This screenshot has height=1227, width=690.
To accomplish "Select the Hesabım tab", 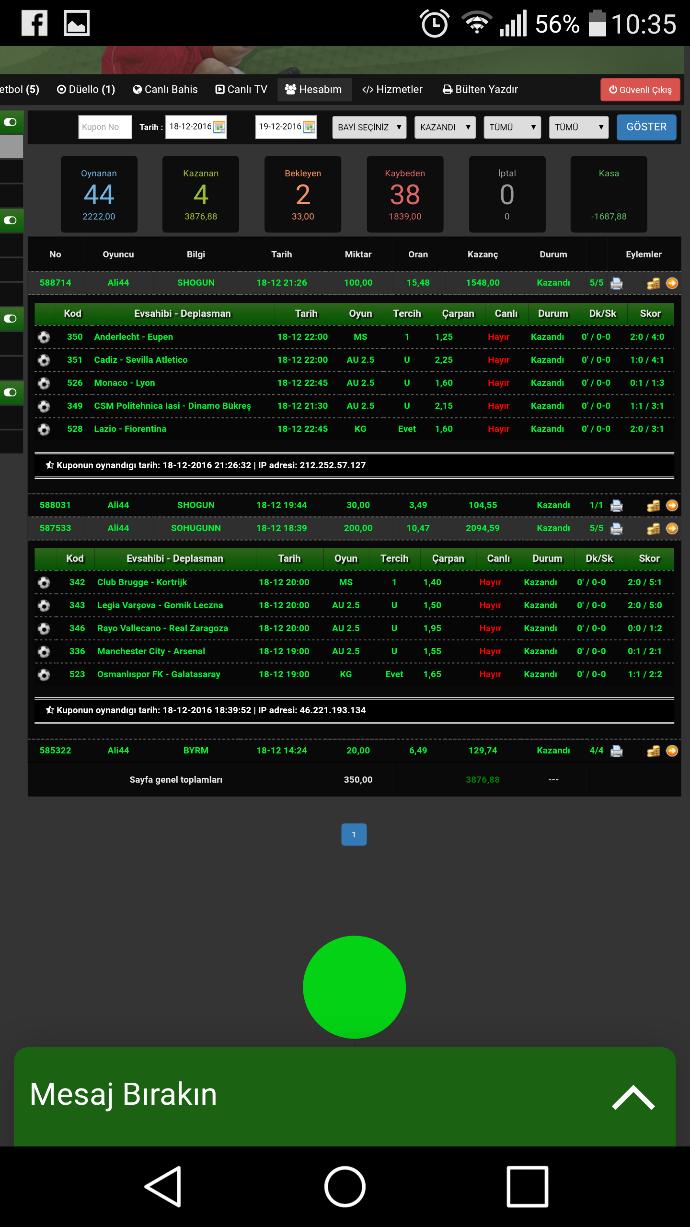I will point(313,89).
